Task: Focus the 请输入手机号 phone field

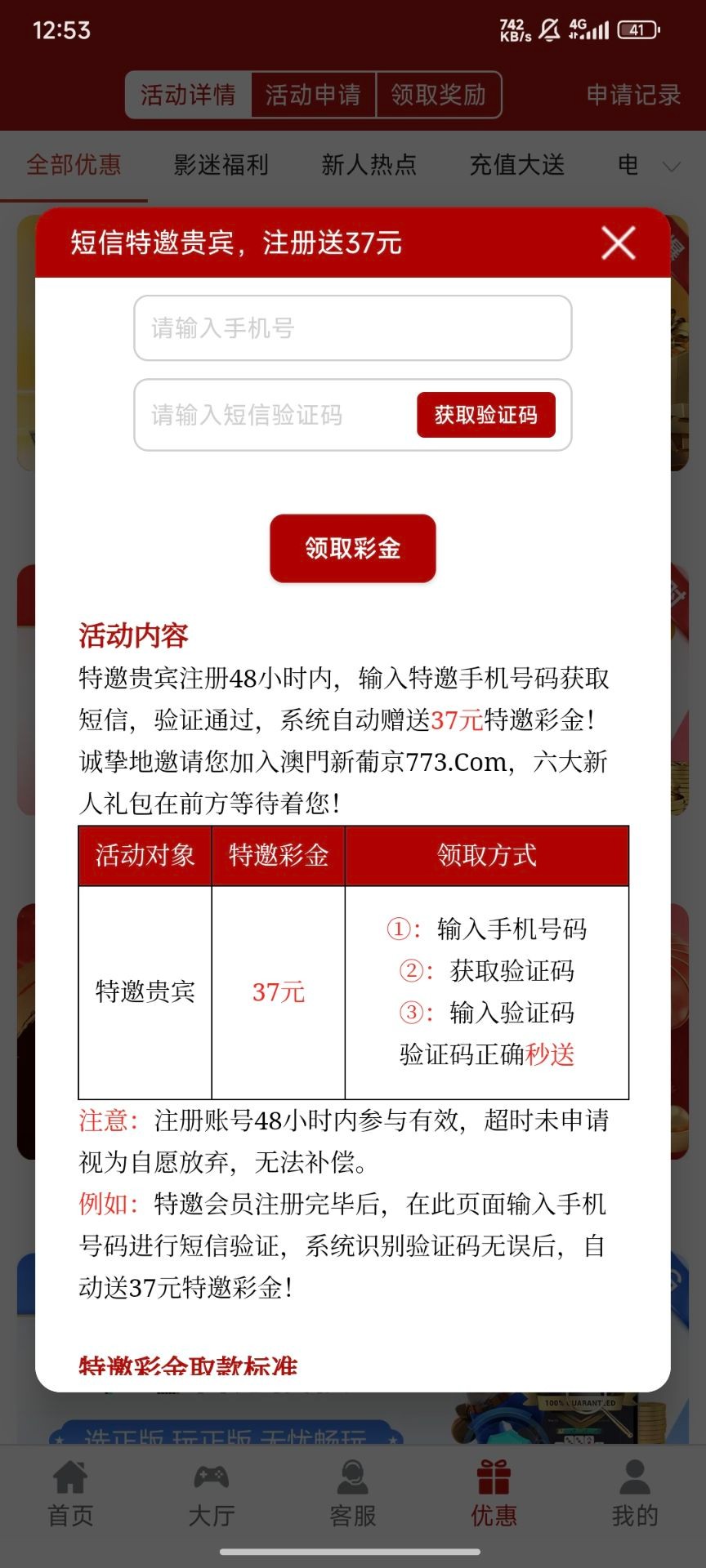Action: (353, 328)
